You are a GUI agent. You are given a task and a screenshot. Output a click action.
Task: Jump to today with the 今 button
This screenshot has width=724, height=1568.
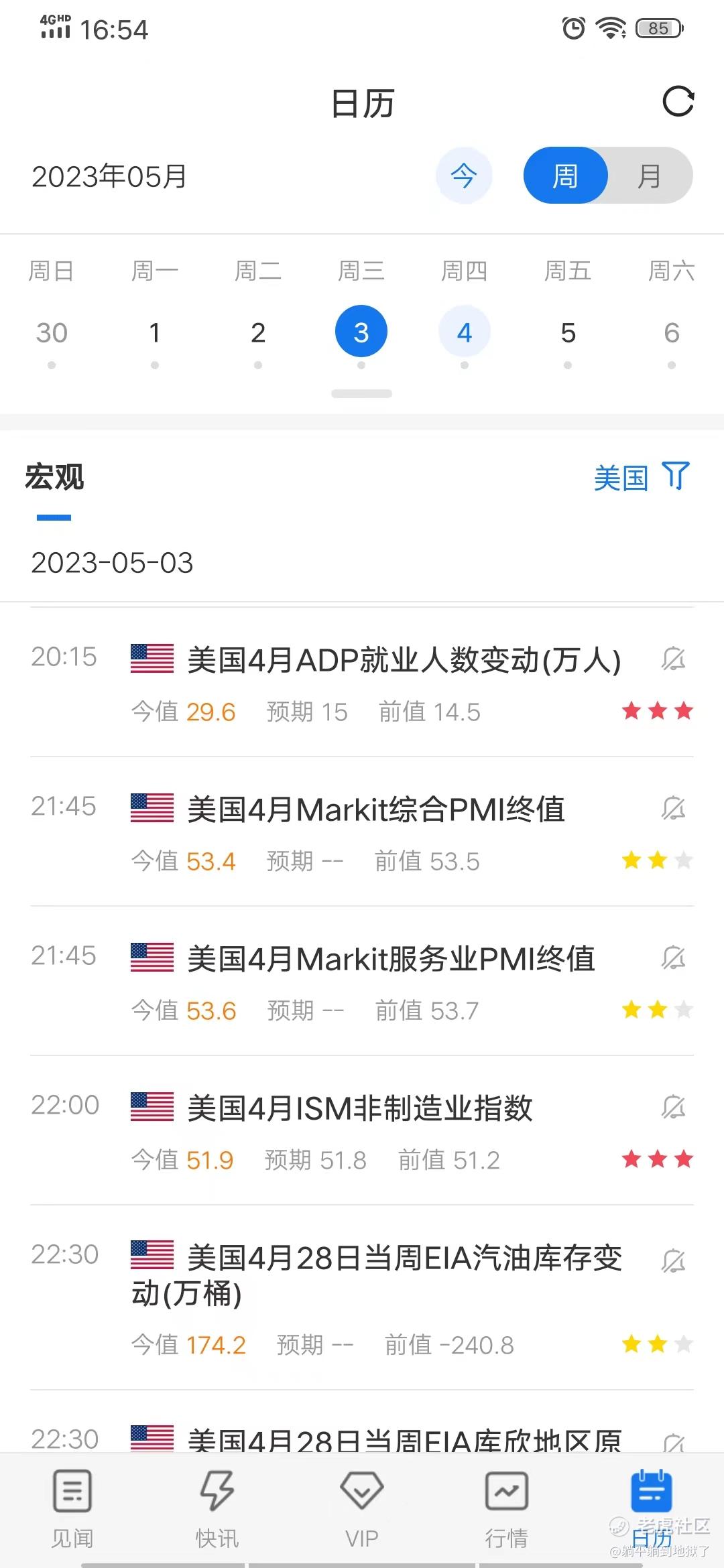(x=464, y=176)
